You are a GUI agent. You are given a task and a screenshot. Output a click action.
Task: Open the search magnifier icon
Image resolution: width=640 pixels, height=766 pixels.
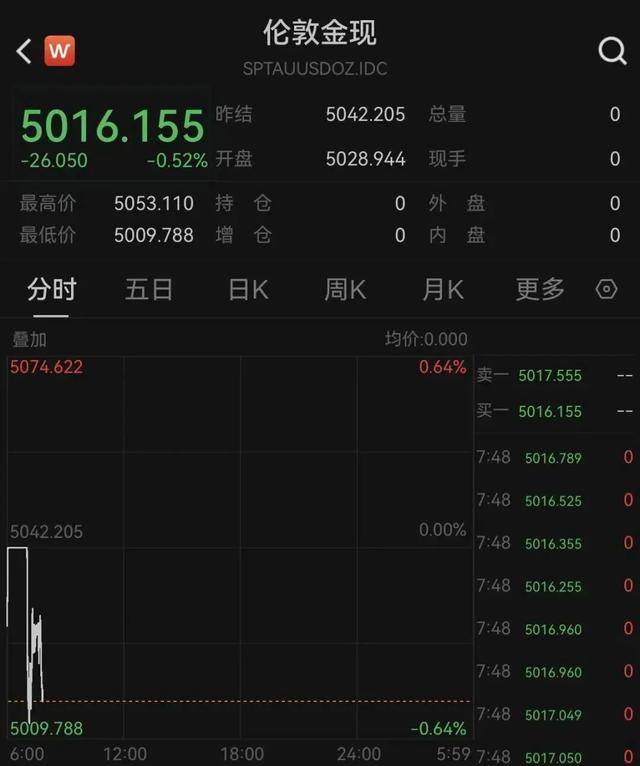click(x=612, y=51)
